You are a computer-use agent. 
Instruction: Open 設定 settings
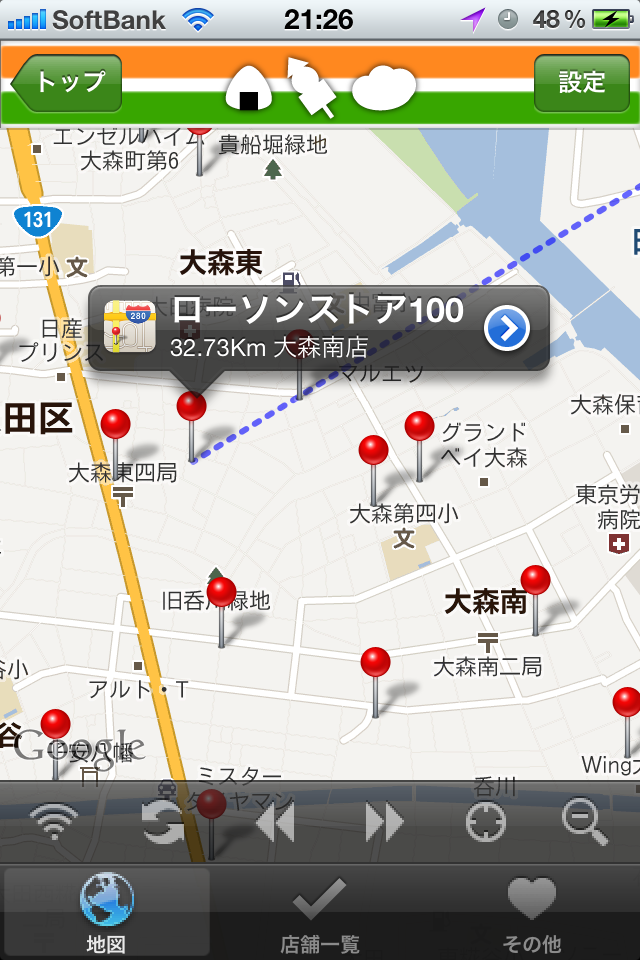[x=581, y=82]
